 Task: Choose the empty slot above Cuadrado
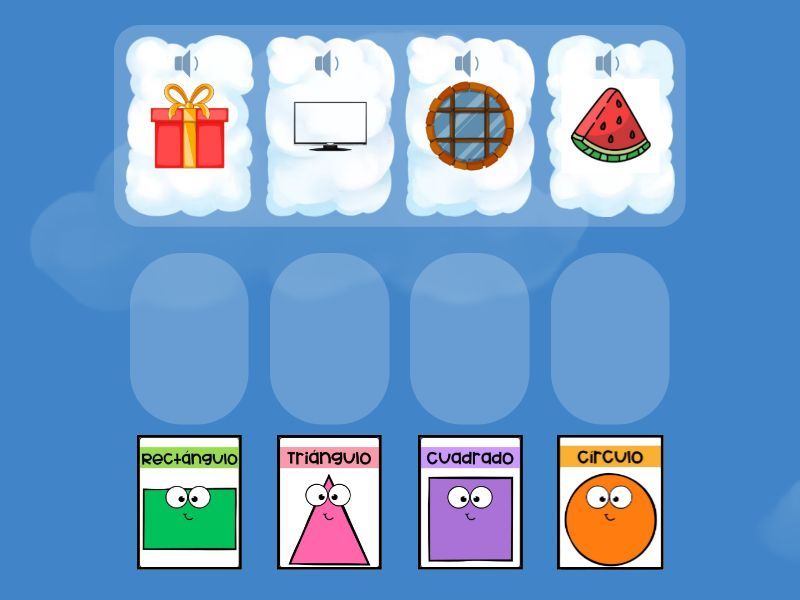point(469,338)
